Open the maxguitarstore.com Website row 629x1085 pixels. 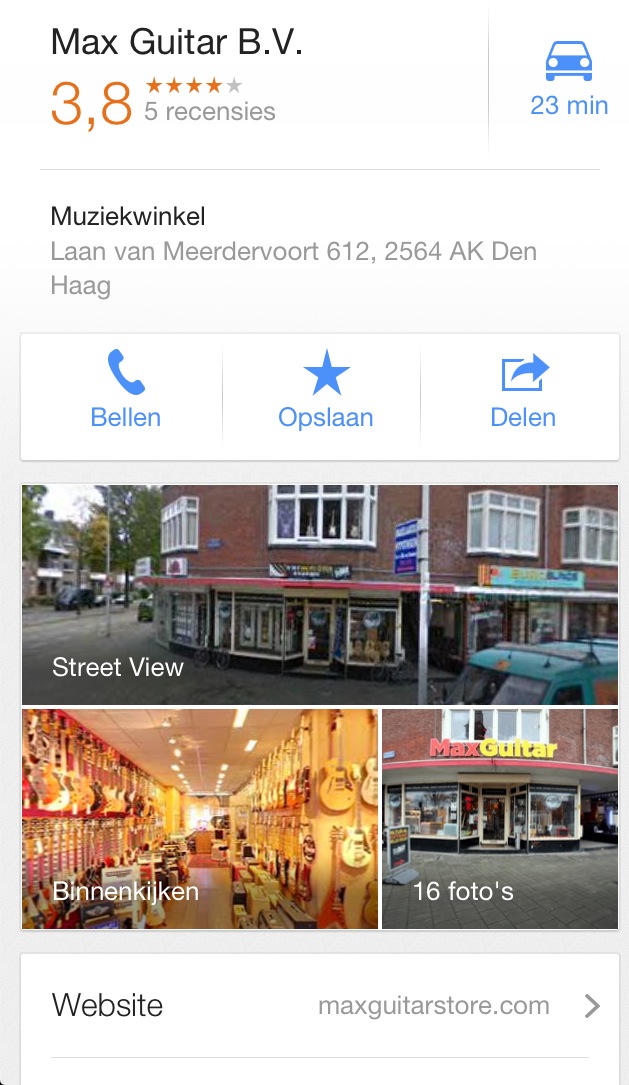(320, 1005)
